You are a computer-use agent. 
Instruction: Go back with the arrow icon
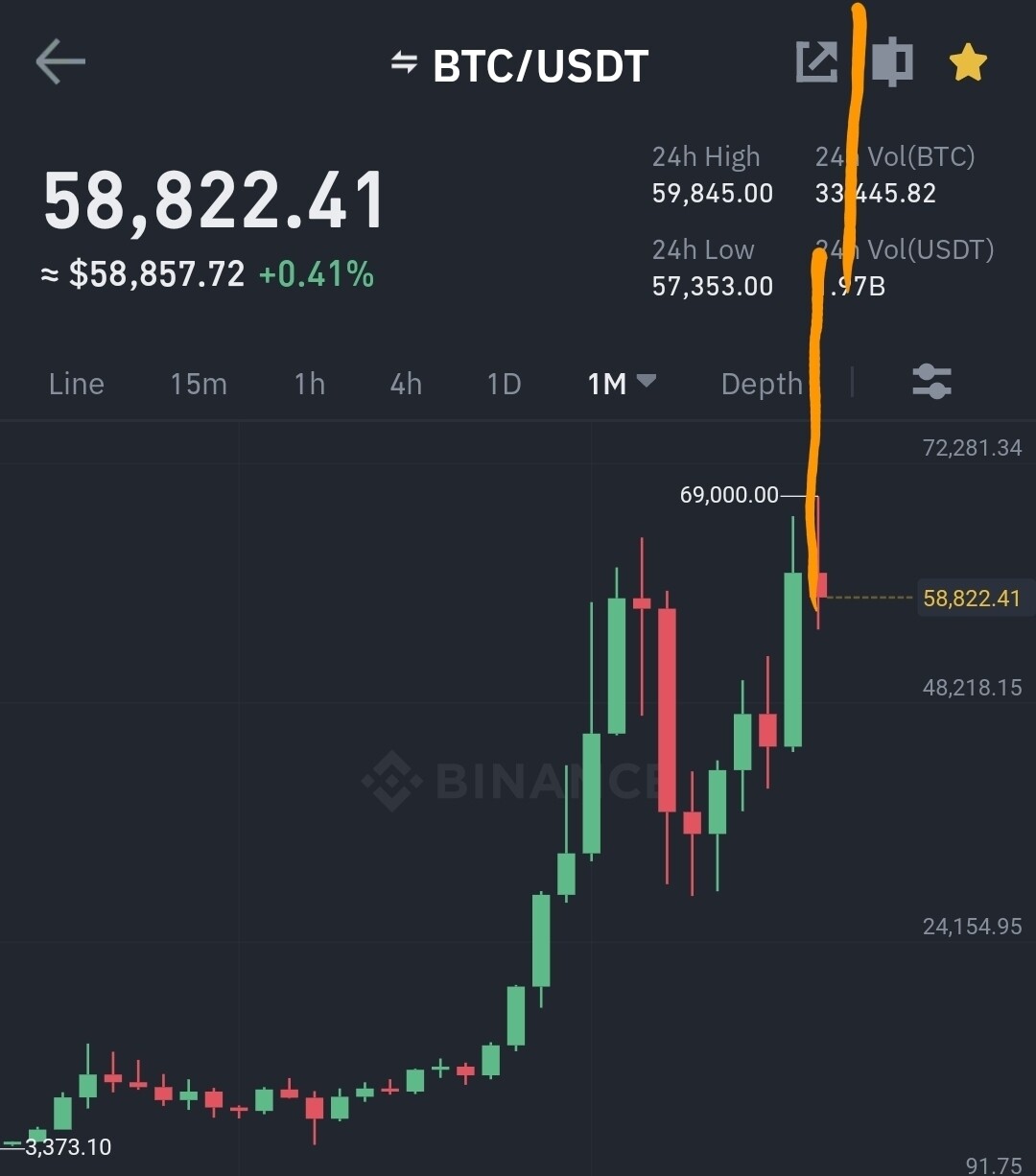(60, 63)
